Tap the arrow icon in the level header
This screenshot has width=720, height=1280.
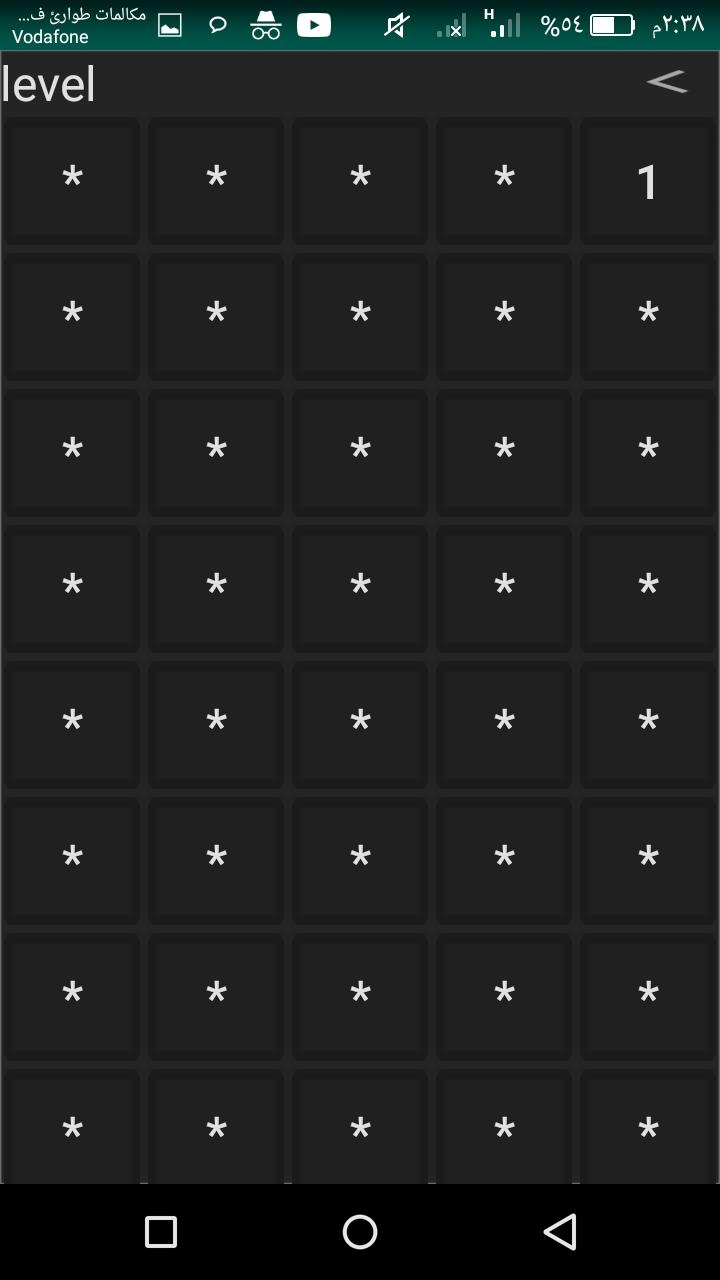tap(667, 82)
